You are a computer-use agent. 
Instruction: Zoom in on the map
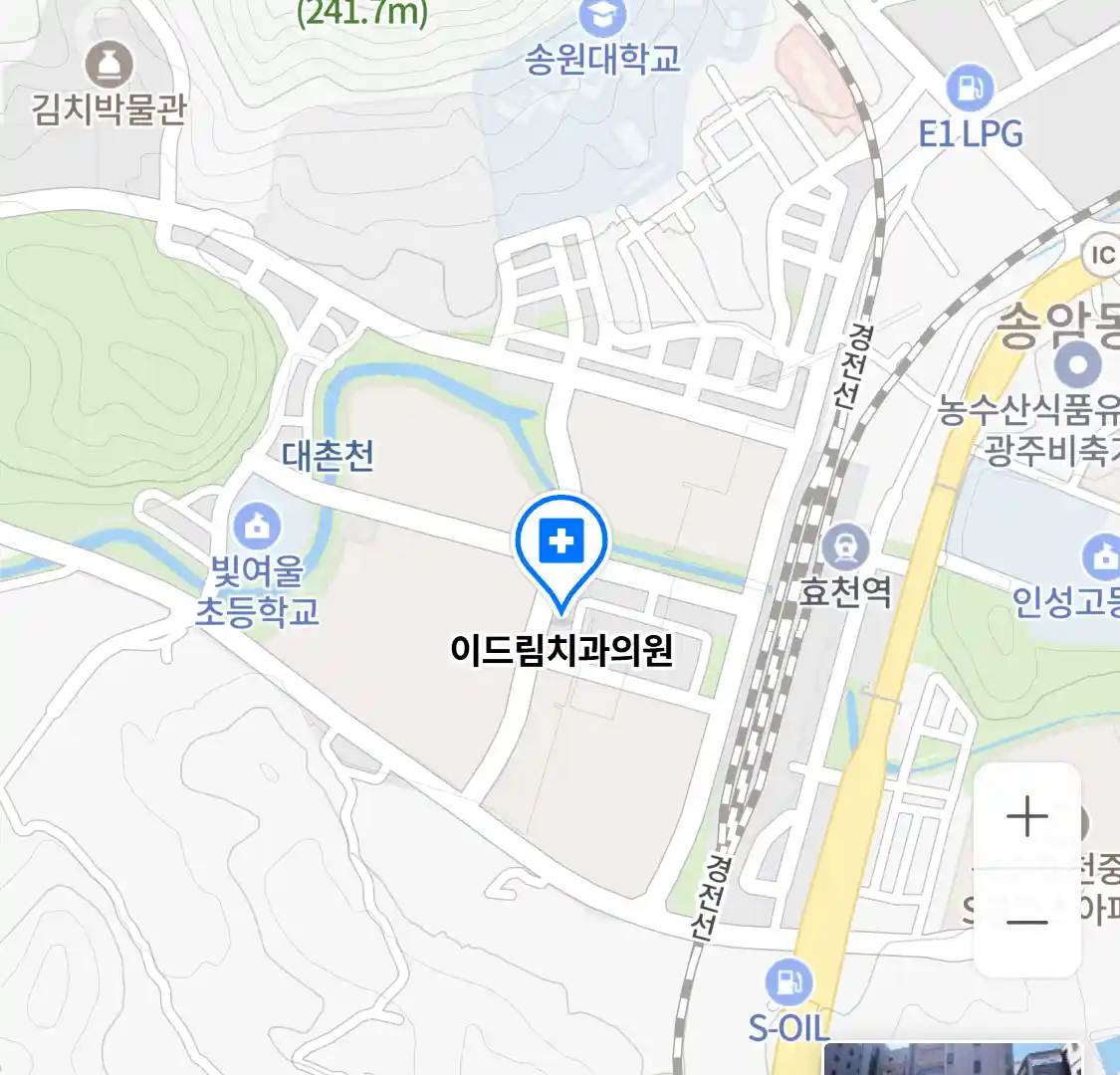click(1026, 818)
